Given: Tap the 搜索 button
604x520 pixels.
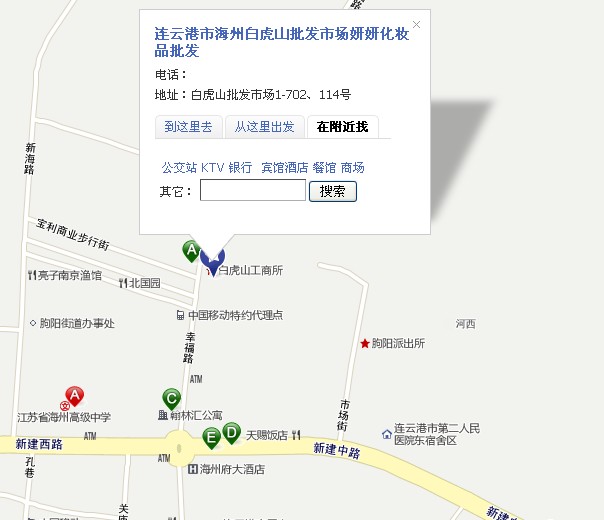Looking at the screenshot, I should (333, 191).
